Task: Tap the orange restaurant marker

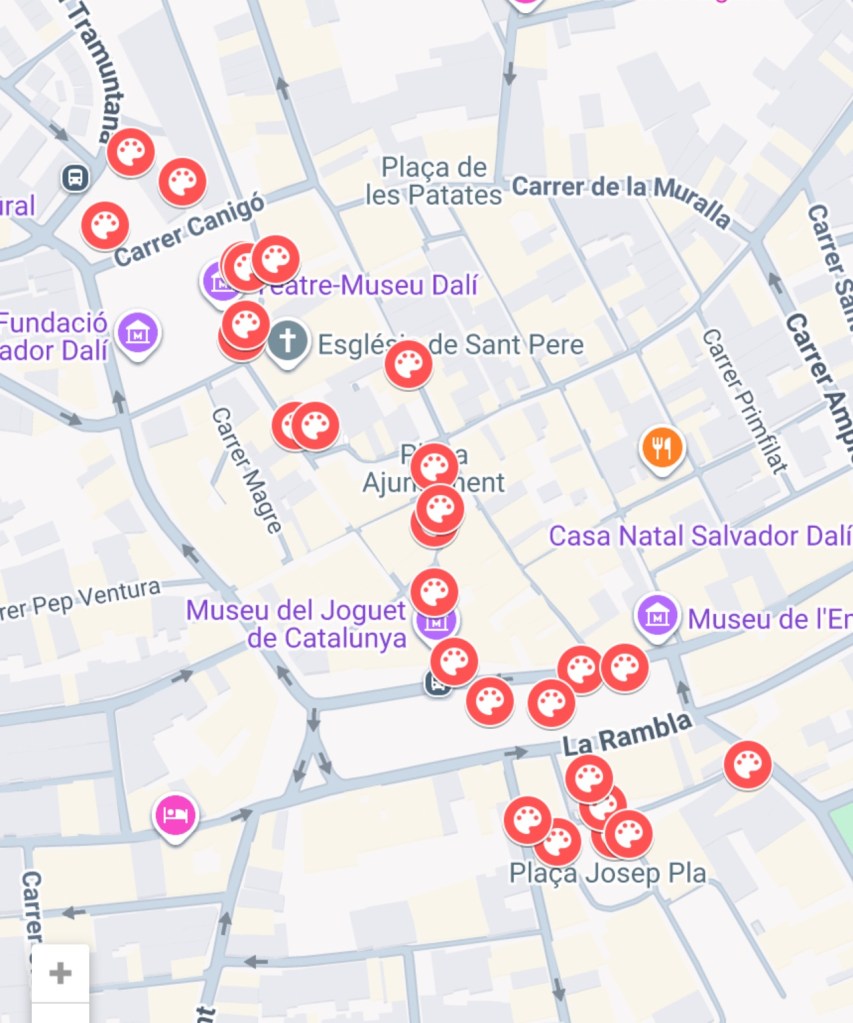Action: point(661,448)
